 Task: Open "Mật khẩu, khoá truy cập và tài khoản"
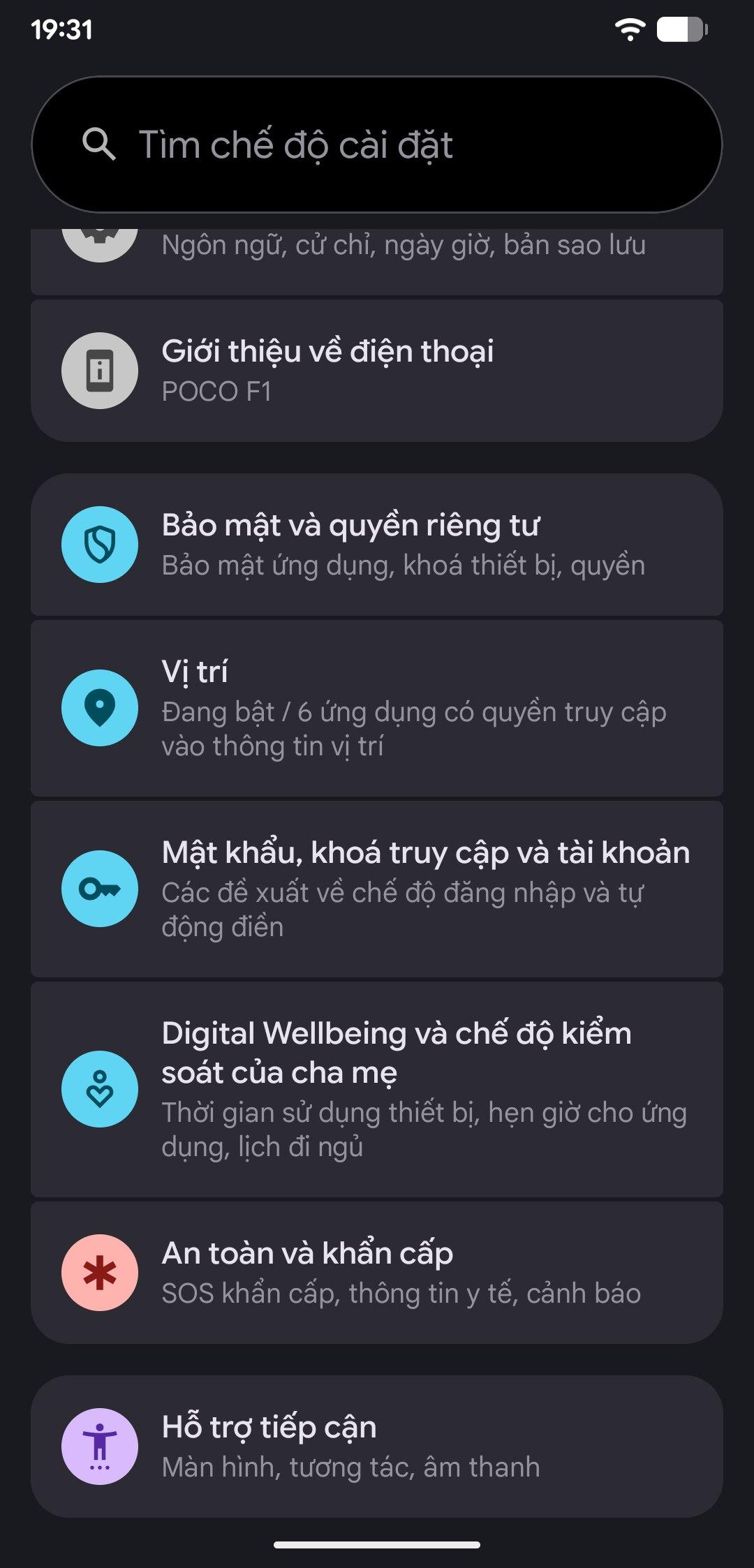(377, 889)
